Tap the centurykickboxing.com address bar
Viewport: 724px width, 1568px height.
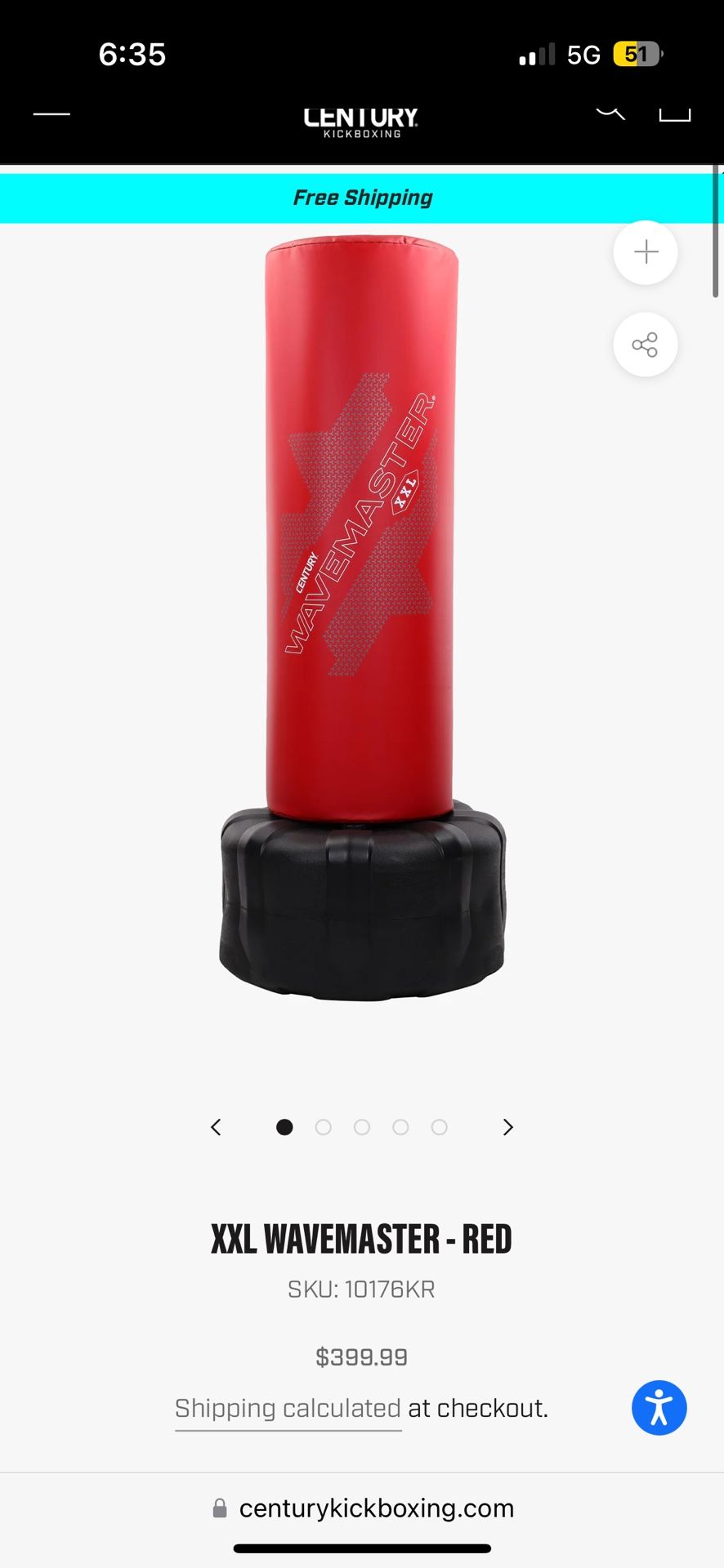pos(362,1508)
